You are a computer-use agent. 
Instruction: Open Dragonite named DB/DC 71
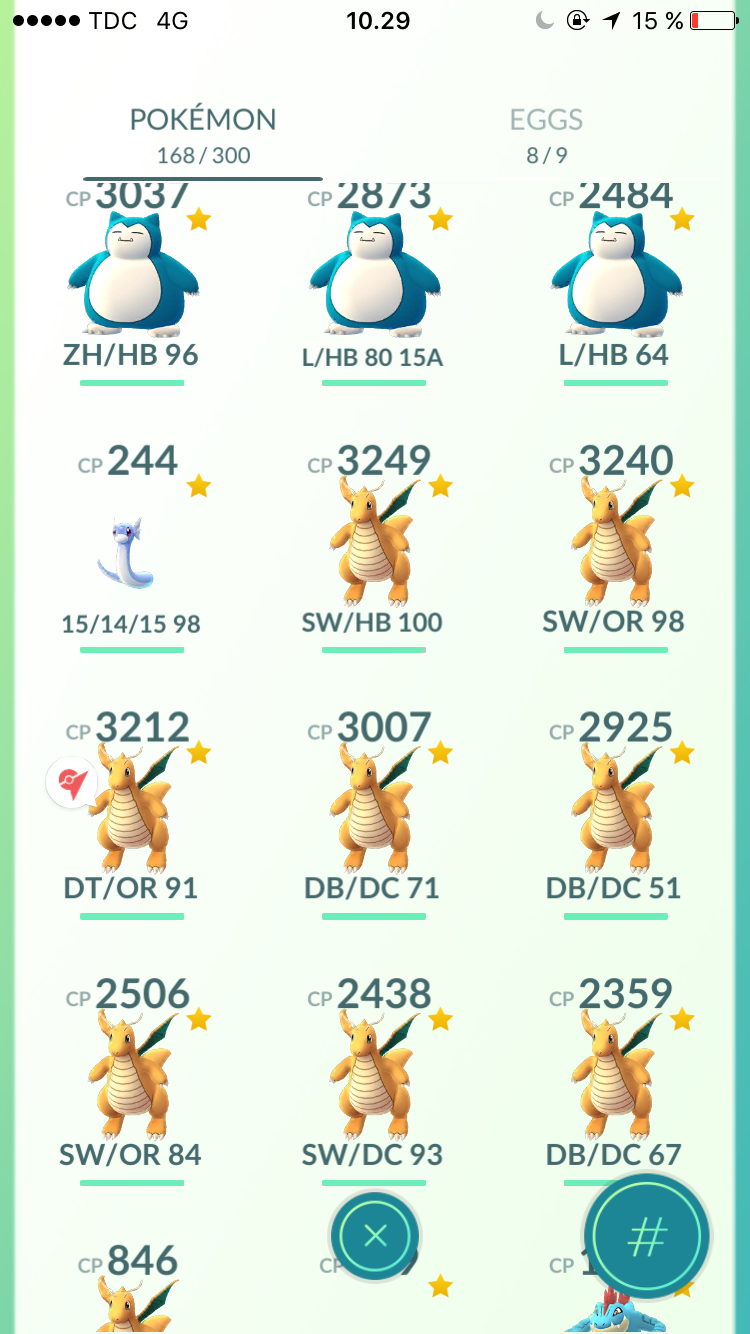coord(373,816)
